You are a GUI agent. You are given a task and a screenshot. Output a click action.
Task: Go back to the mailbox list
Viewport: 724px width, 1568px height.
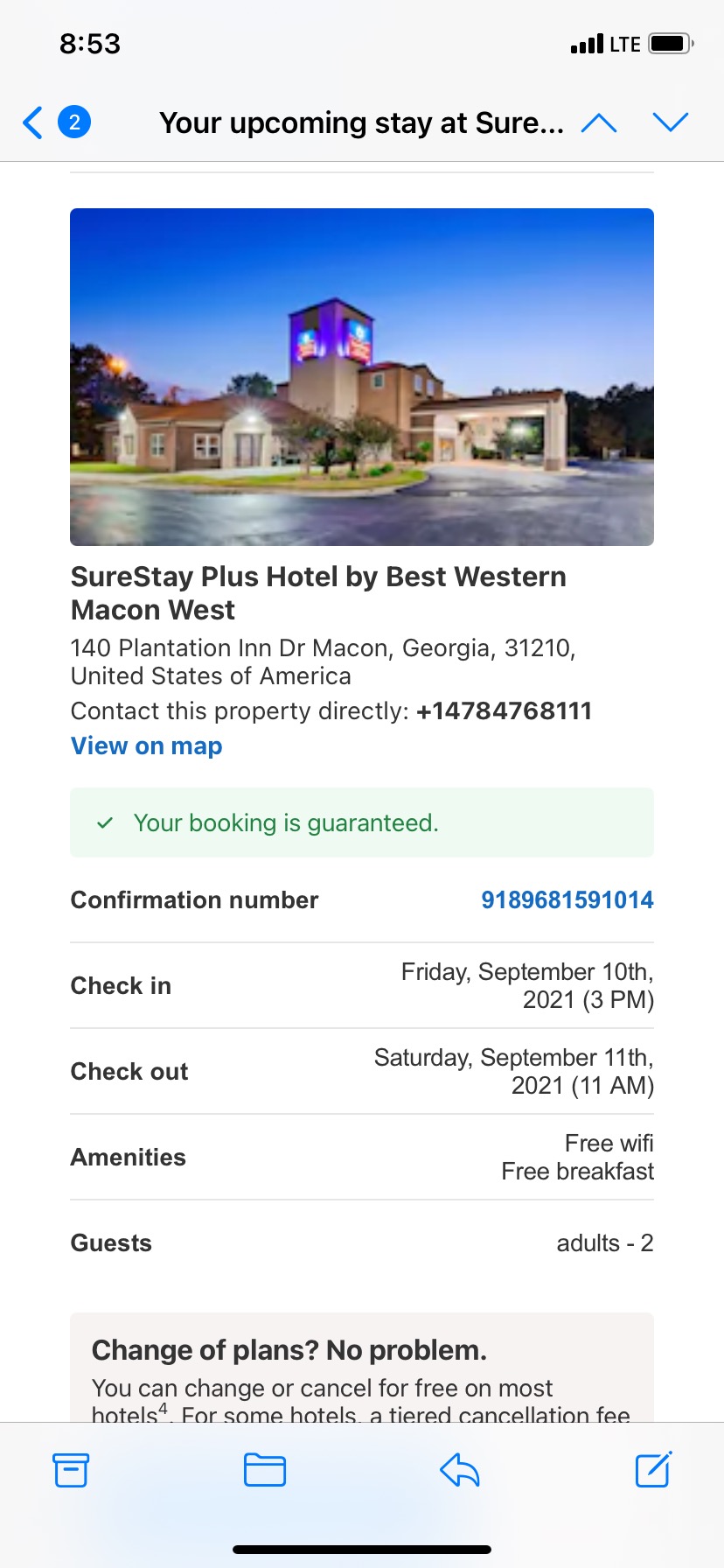[x=35, y=122]
